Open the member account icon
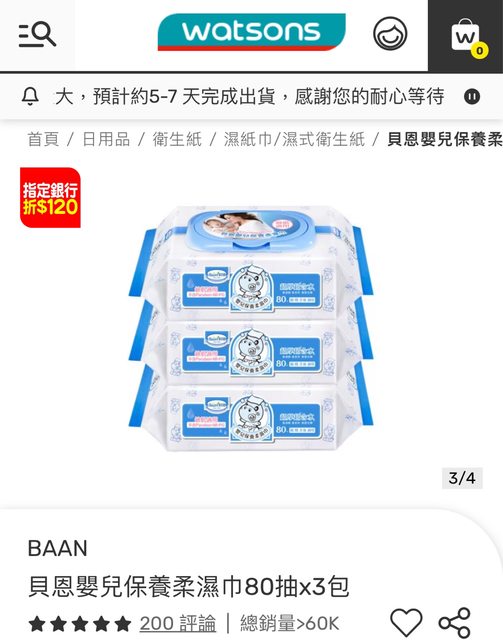This screenshot has width=503, height=640. (390, 33)
